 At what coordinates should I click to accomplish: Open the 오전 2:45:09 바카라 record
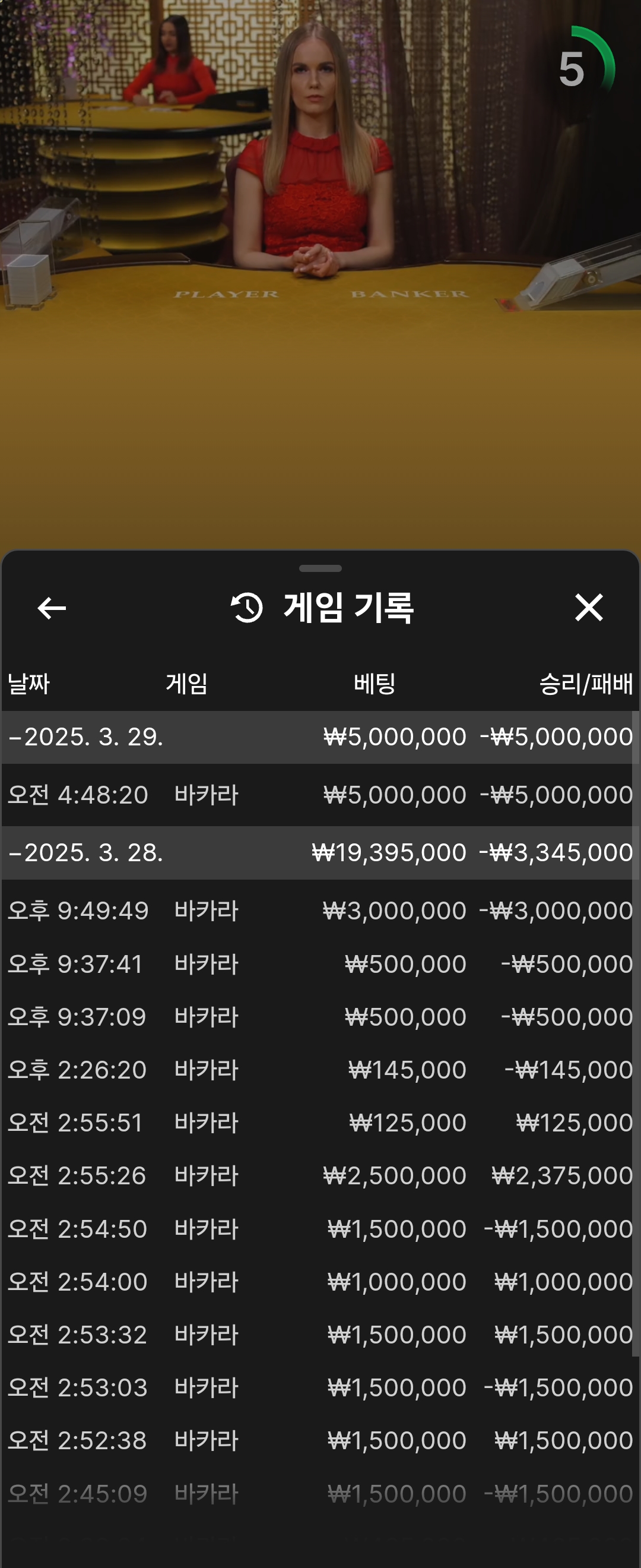[x=320, y=1494]
